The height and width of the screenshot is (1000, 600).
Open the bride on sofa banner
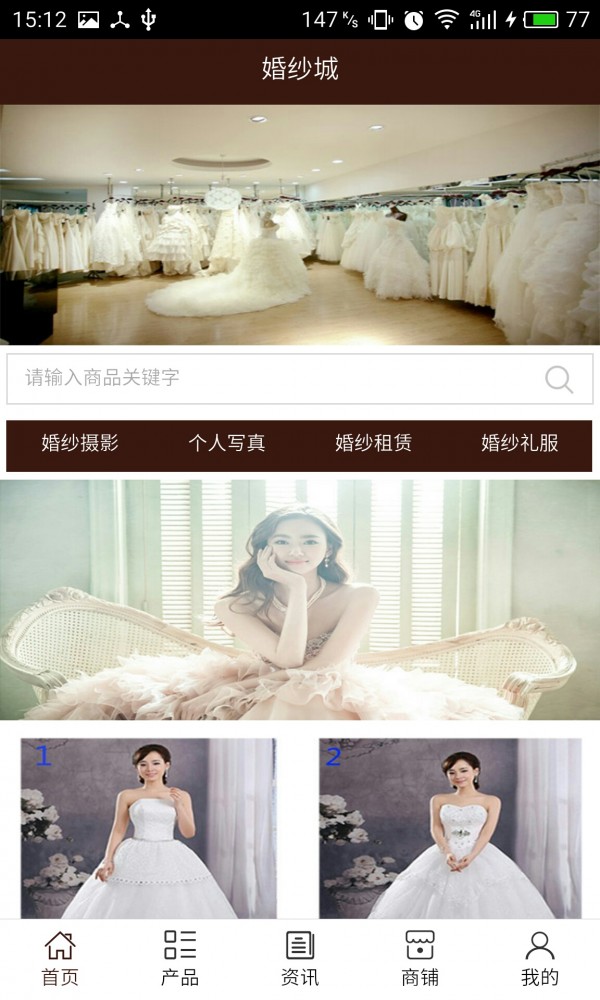(300, 600)
